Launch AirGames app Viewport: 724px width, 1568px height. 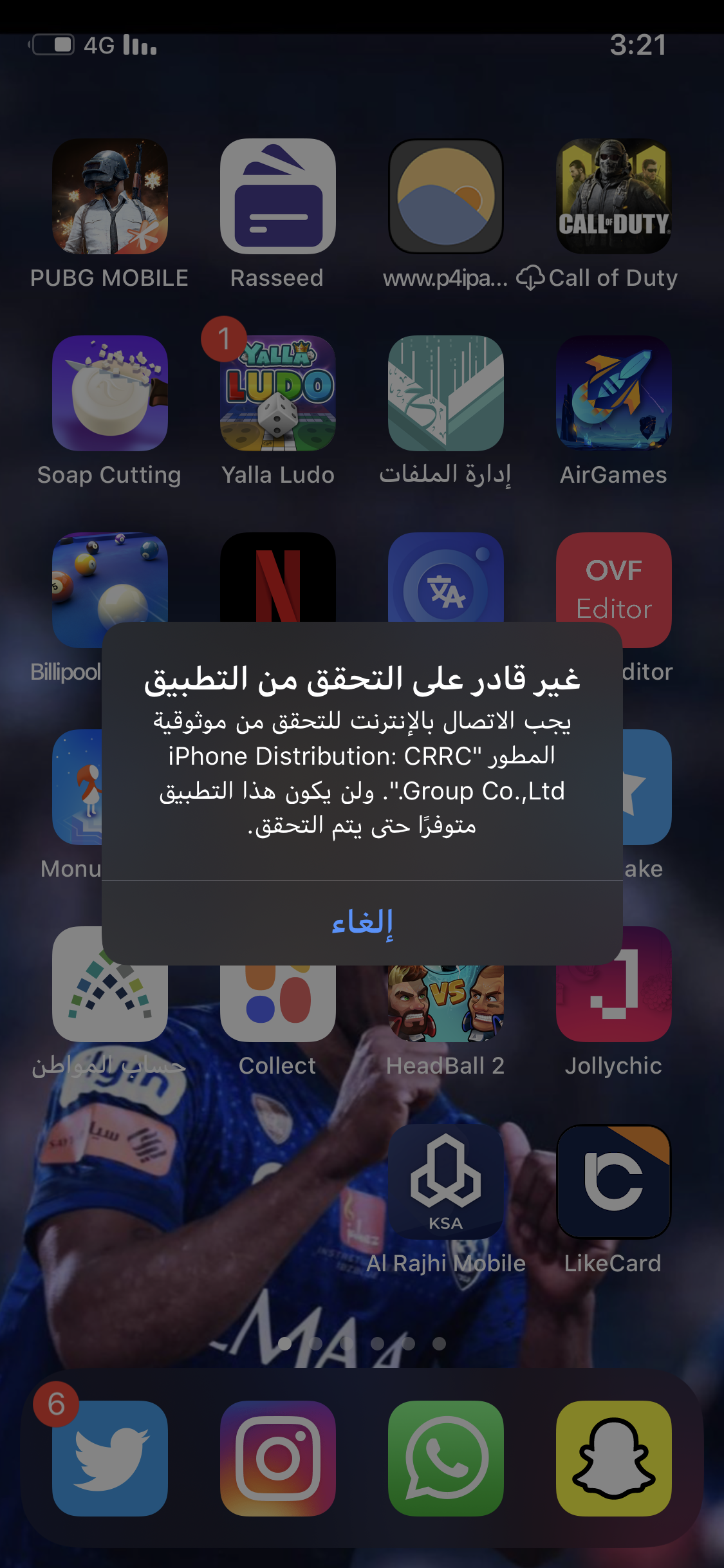[x=613, y=393]
